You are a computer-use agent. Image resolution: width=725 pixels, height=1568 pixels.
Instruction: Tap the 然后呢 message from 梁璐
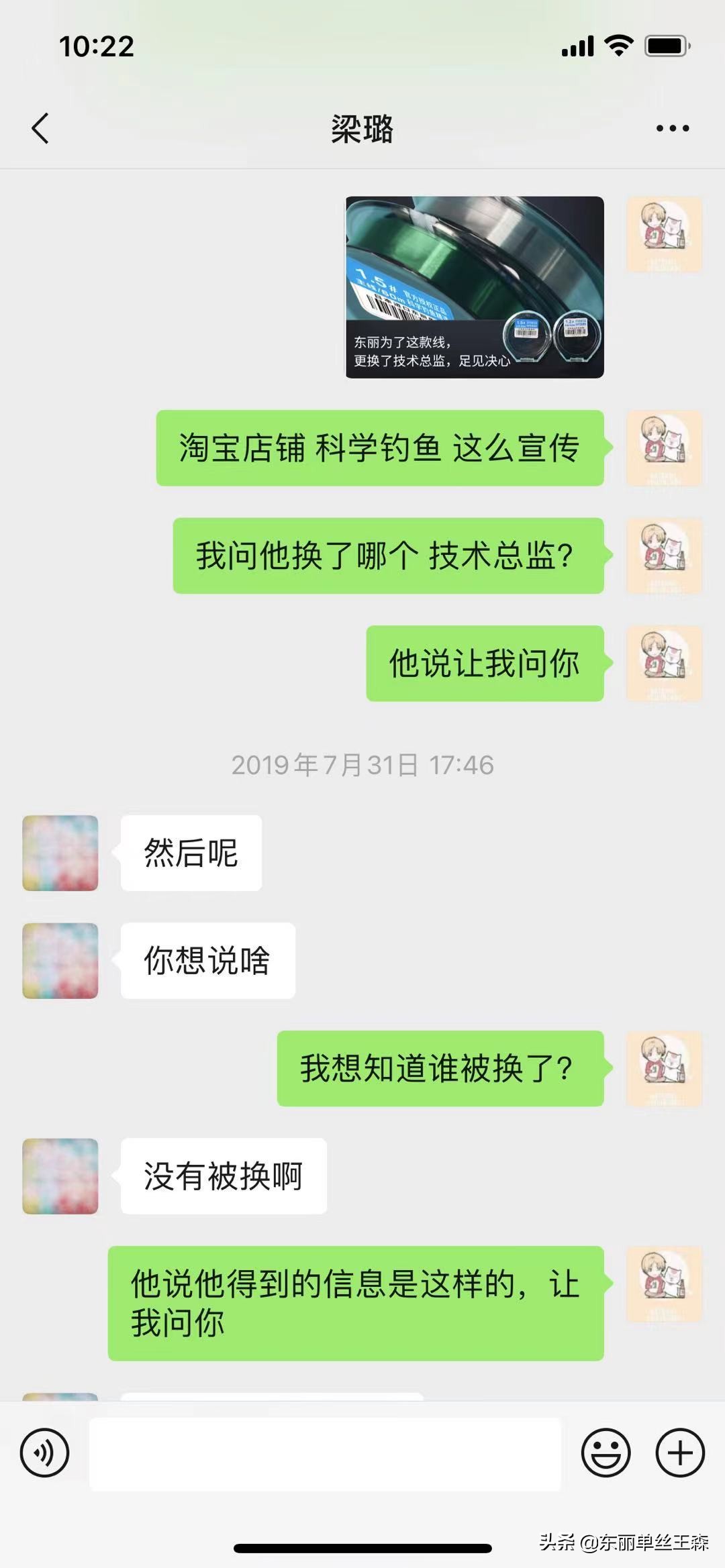(190, 852)
